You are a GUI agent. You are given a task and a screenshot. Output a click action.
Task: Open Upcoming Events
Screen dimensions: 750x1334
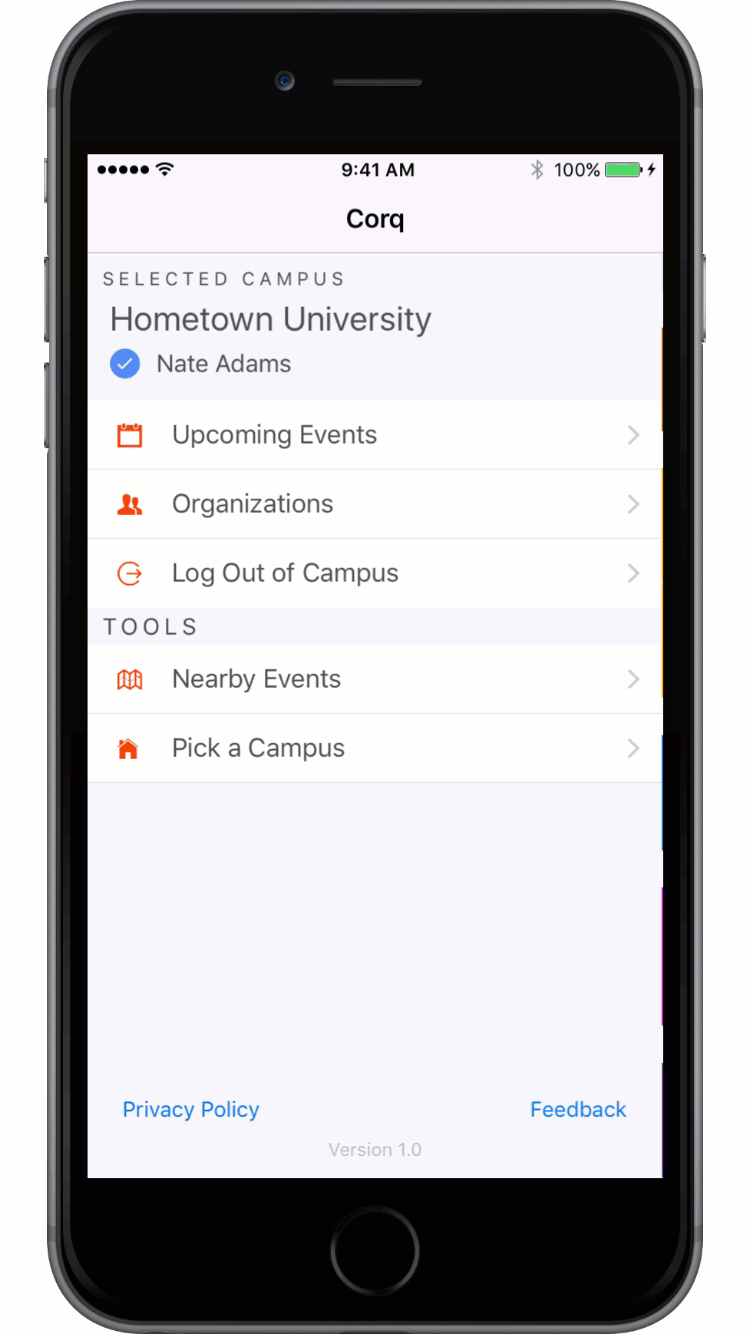pyautogui.click(x=274, y=435)
